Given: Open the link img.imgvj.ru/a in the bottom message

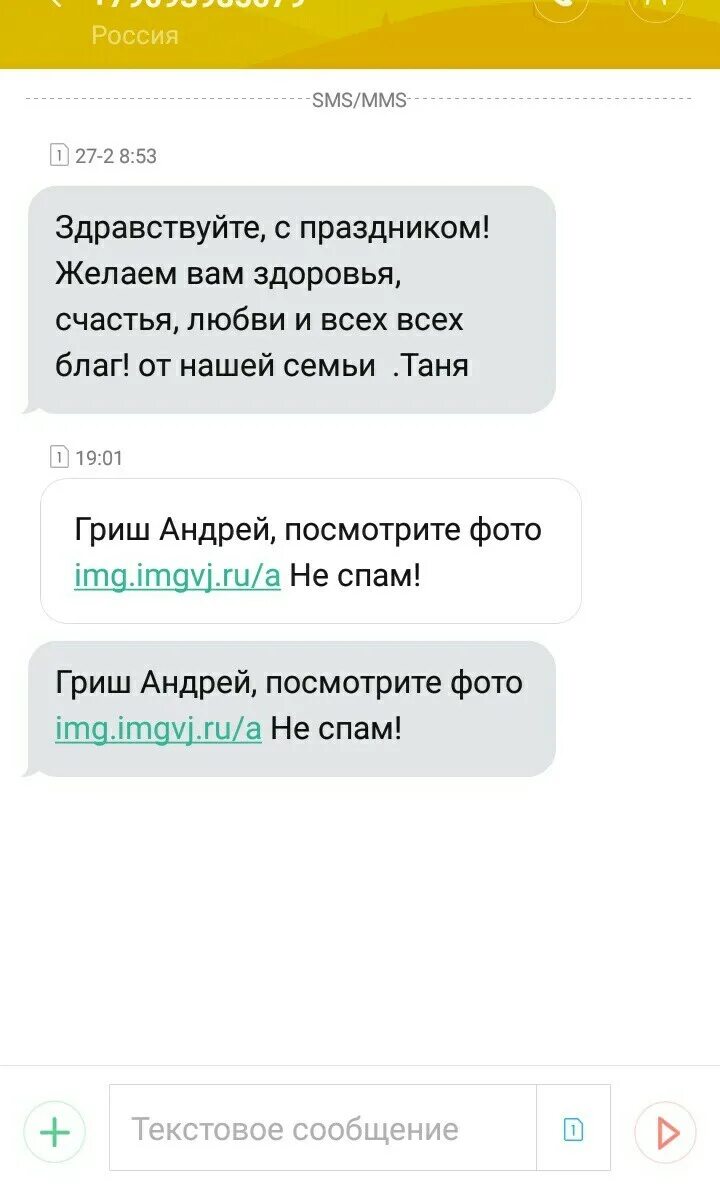Looking at the screenshot, I should point(161,729).
